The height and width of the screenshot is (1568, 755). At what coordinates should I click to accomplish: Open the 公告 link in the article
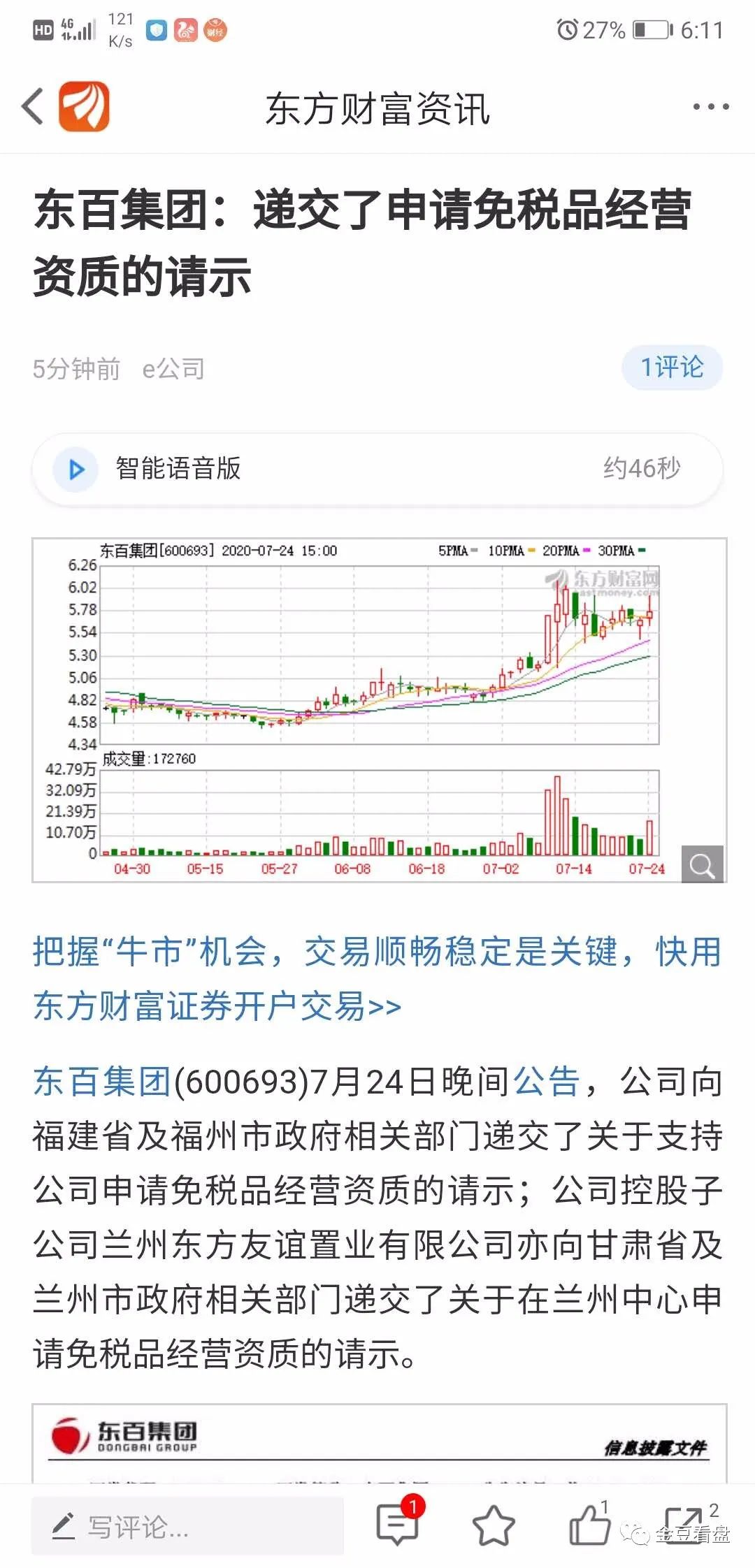click(x=547, y=1082)
